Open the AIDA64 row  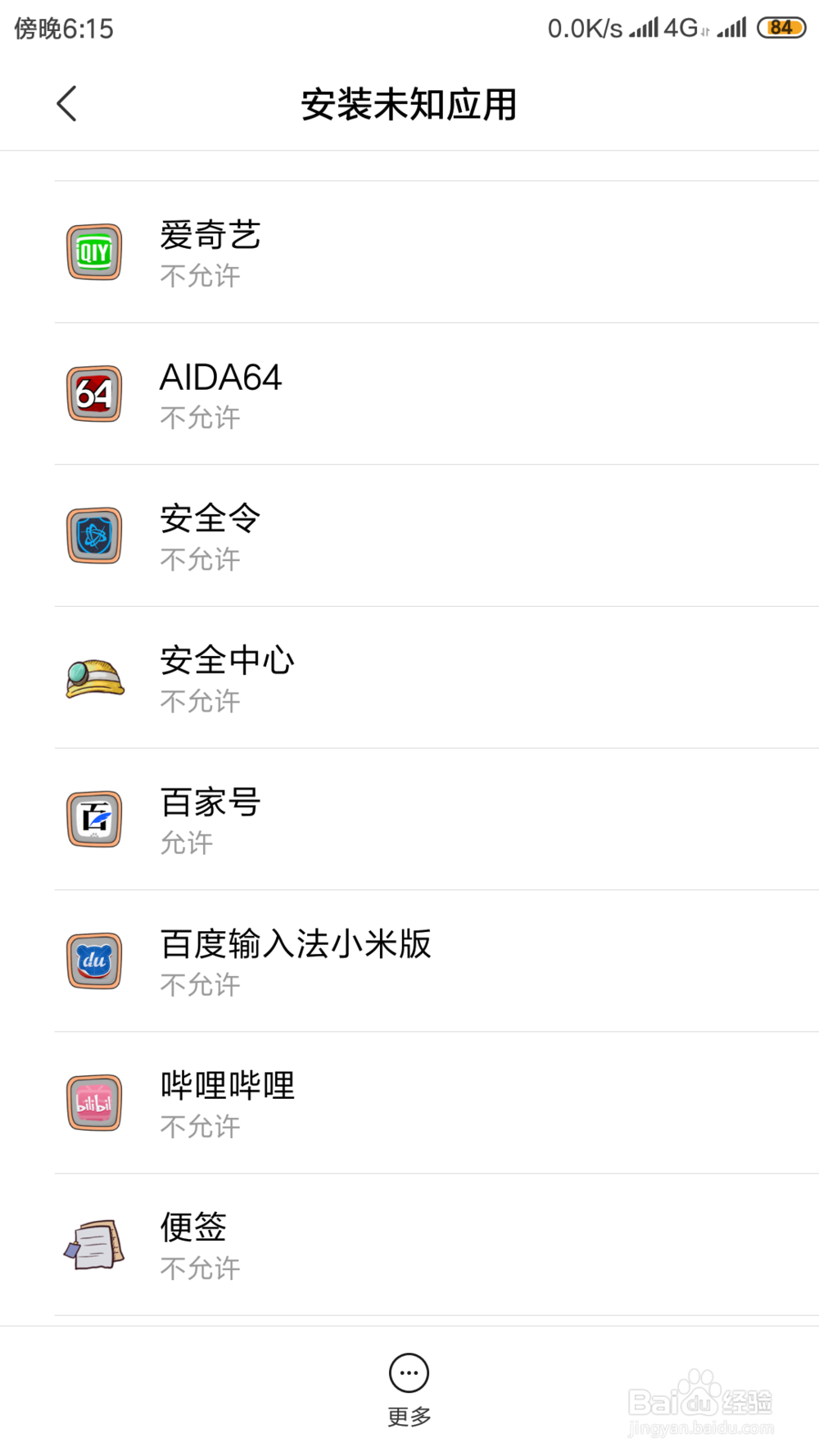(409, 394)
